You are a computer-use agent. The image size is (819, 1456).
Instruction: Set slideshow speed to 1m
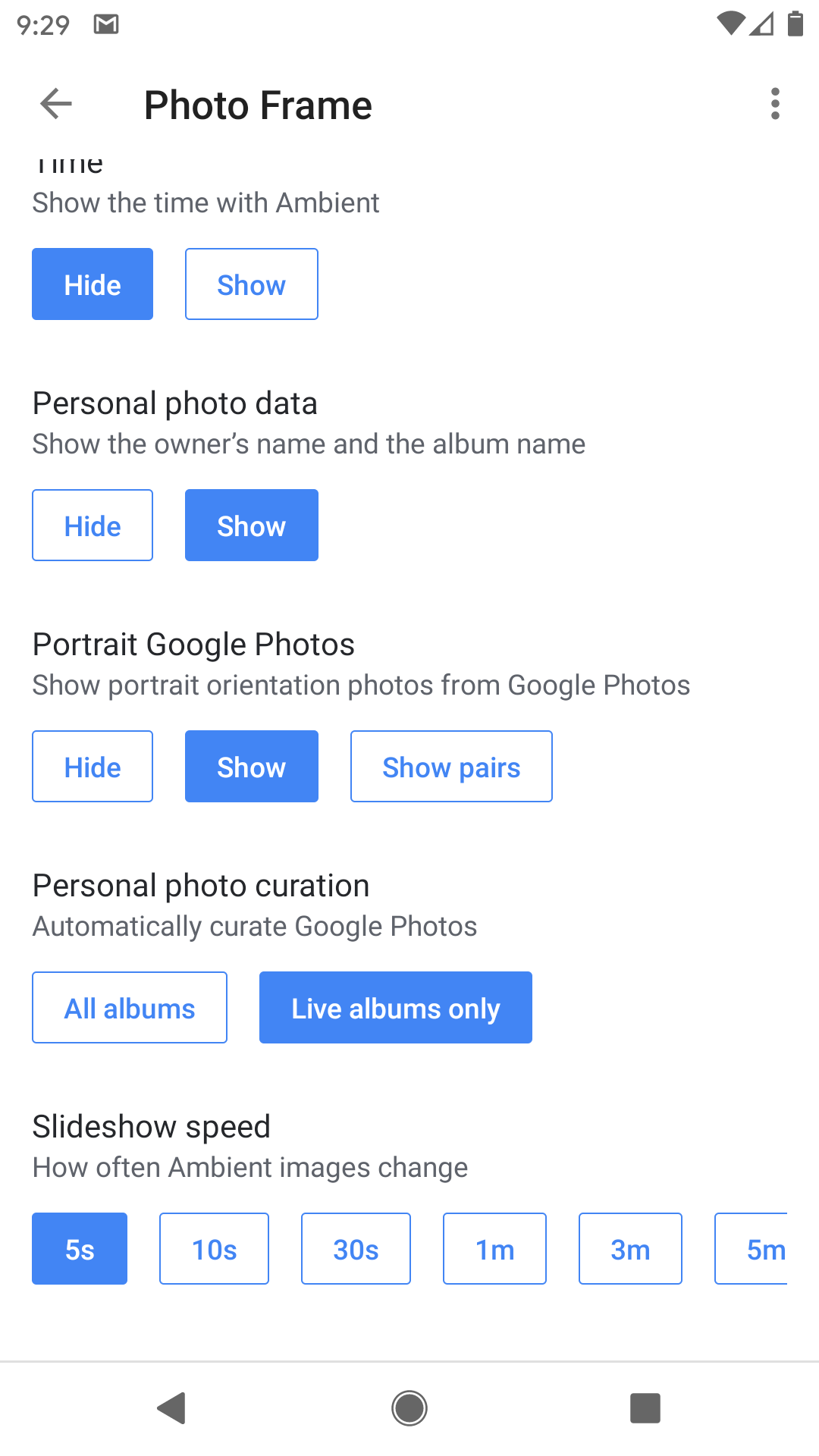click(494, 1249)
